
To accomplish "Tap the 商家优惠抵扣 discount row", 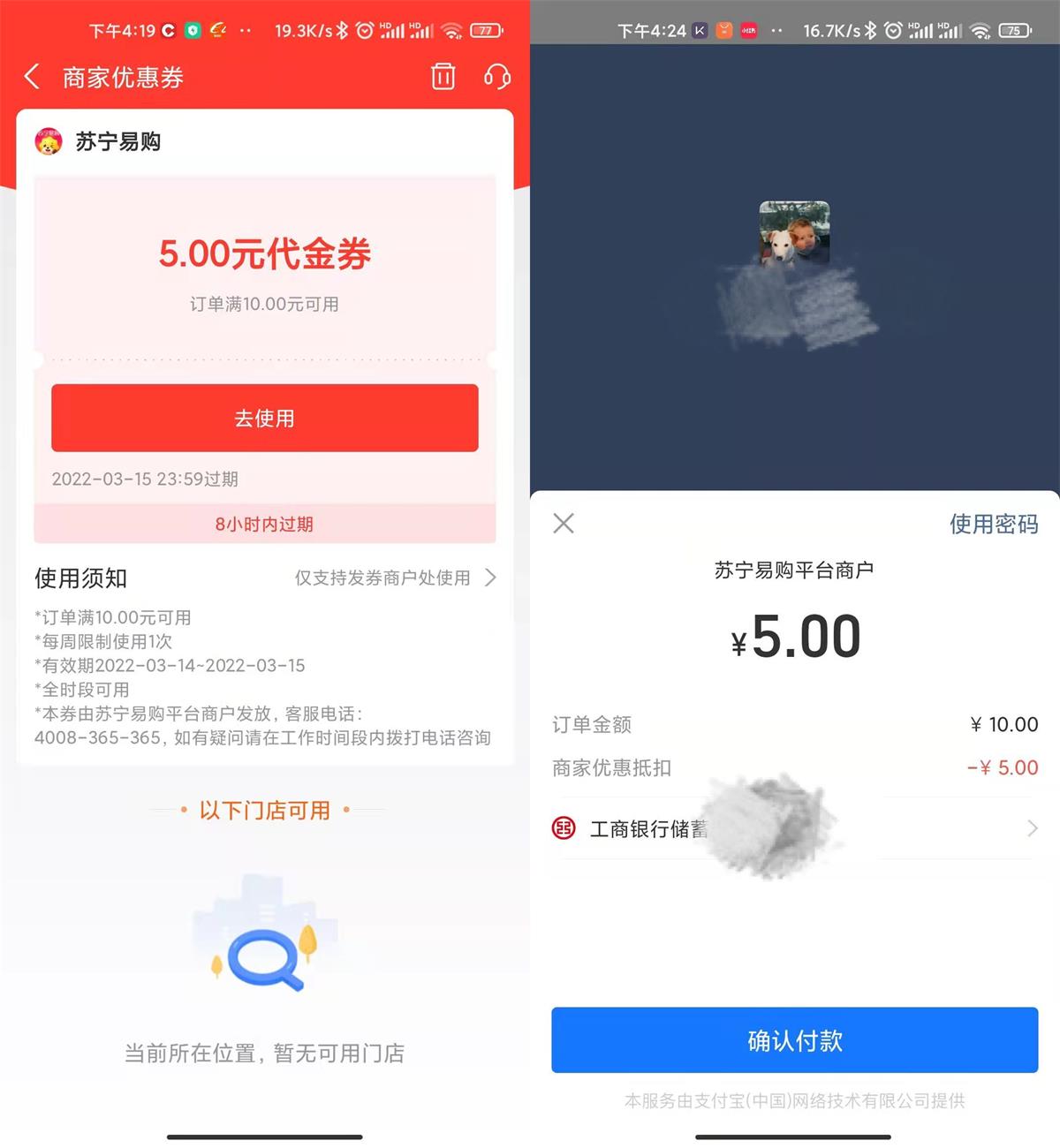I will 795,767.
